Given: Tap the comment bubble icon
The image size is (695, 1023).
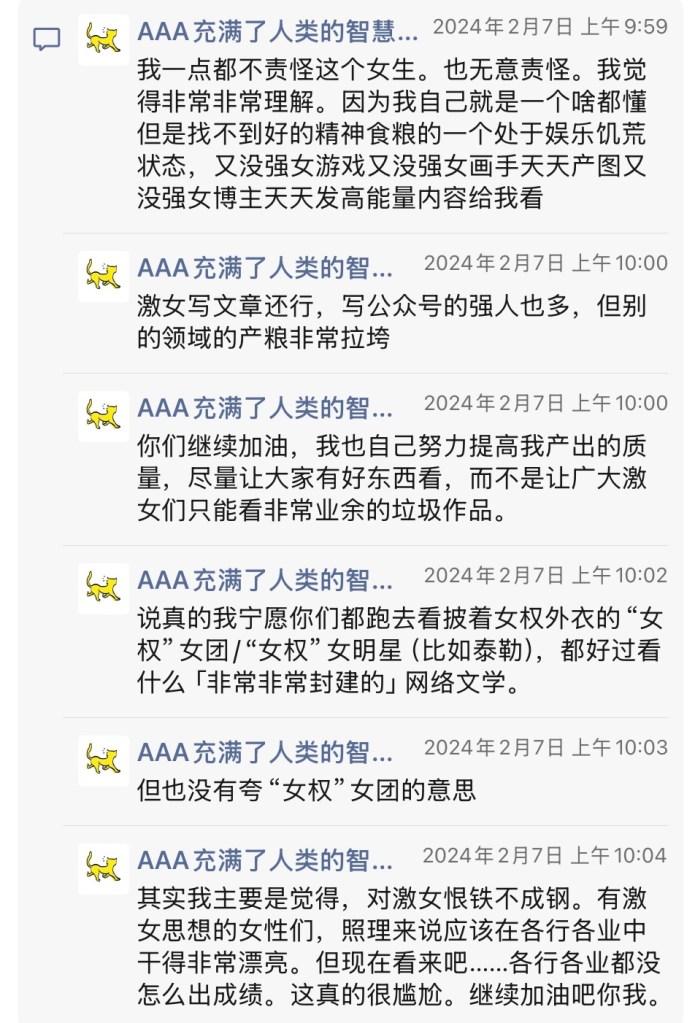Looking at the screenshot, I should pos(46,39).
